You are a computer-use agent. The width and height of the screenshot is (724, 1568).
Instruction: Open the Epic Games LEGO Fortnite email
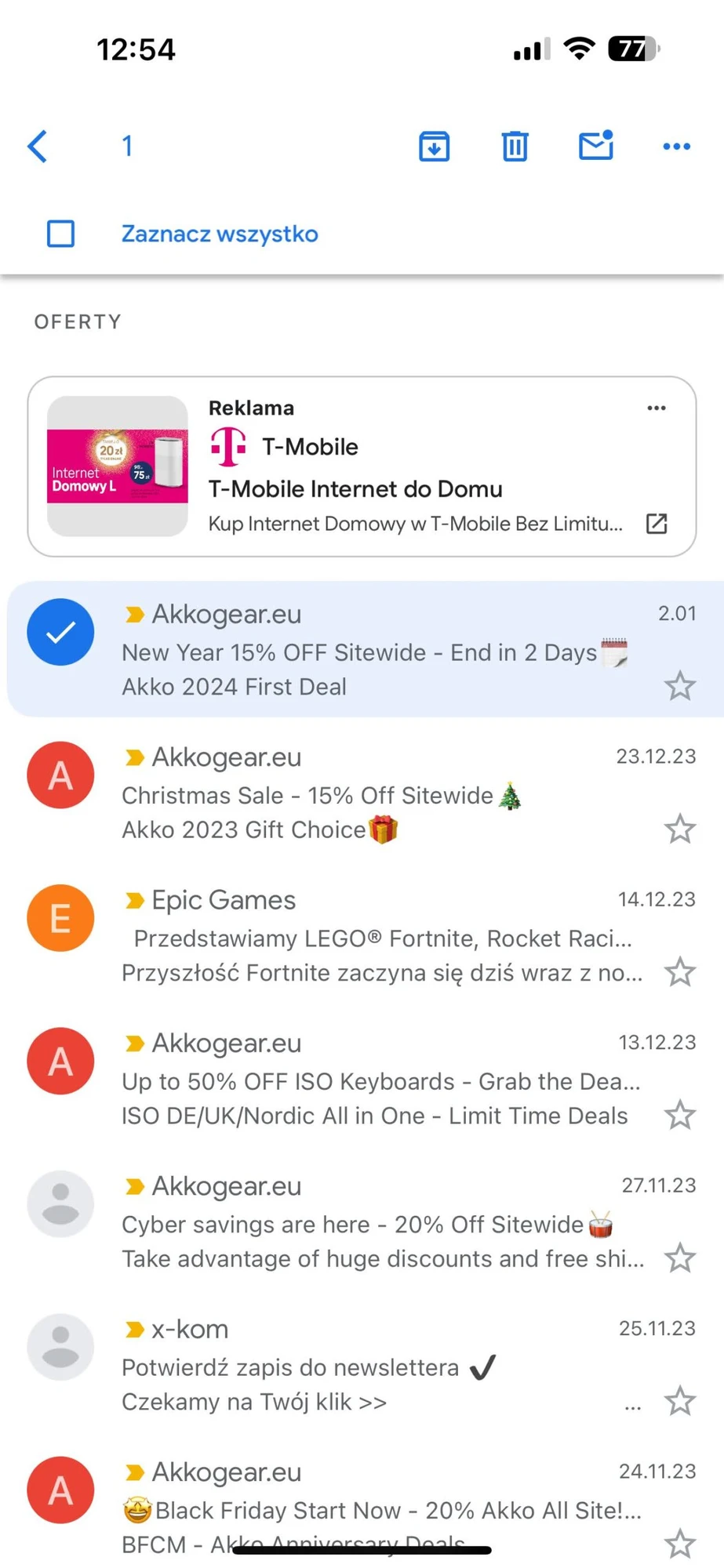pyautogui.click(x=377, y=938)
